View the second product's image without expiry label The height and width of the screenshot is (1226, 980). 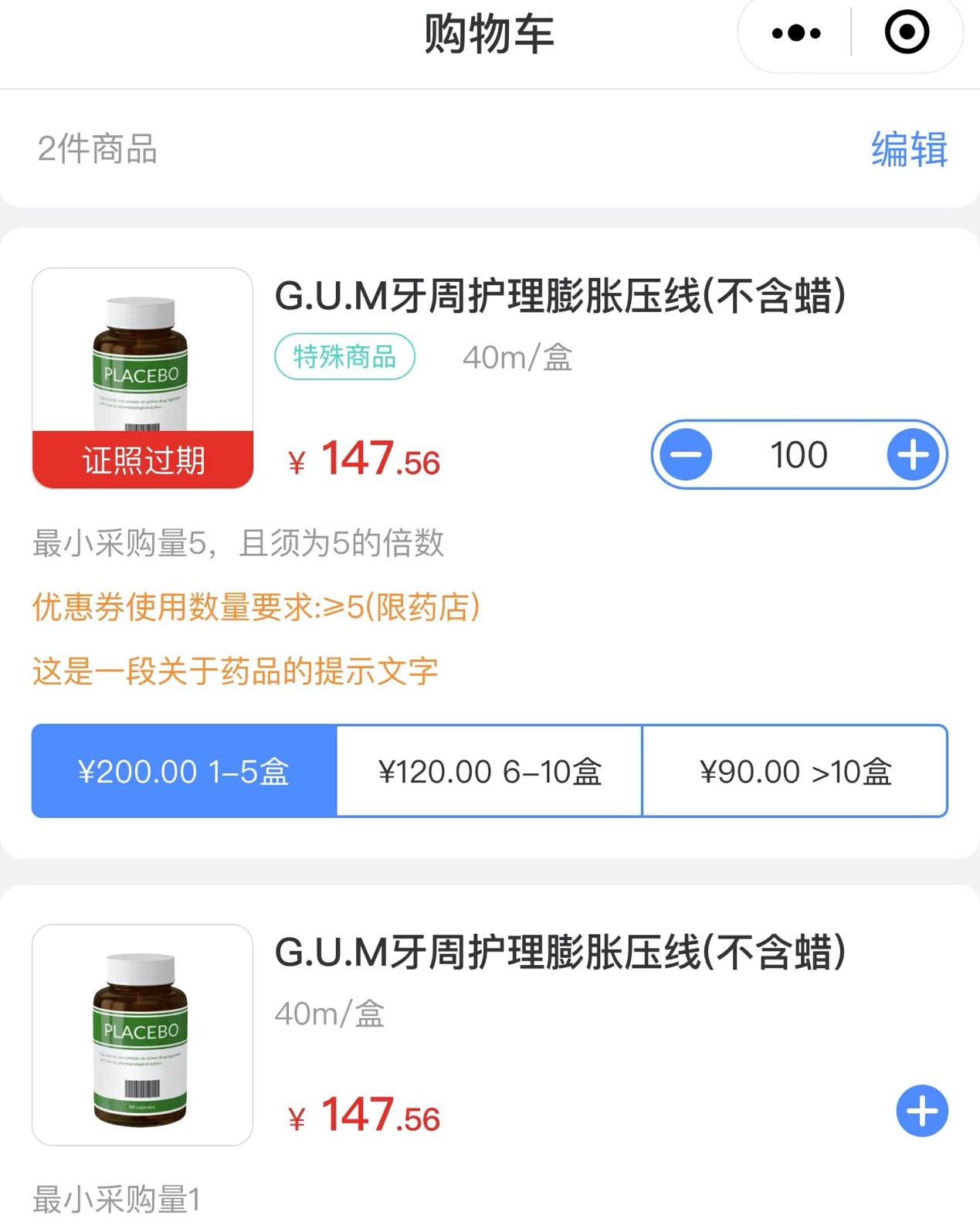tap(142, 1034)
